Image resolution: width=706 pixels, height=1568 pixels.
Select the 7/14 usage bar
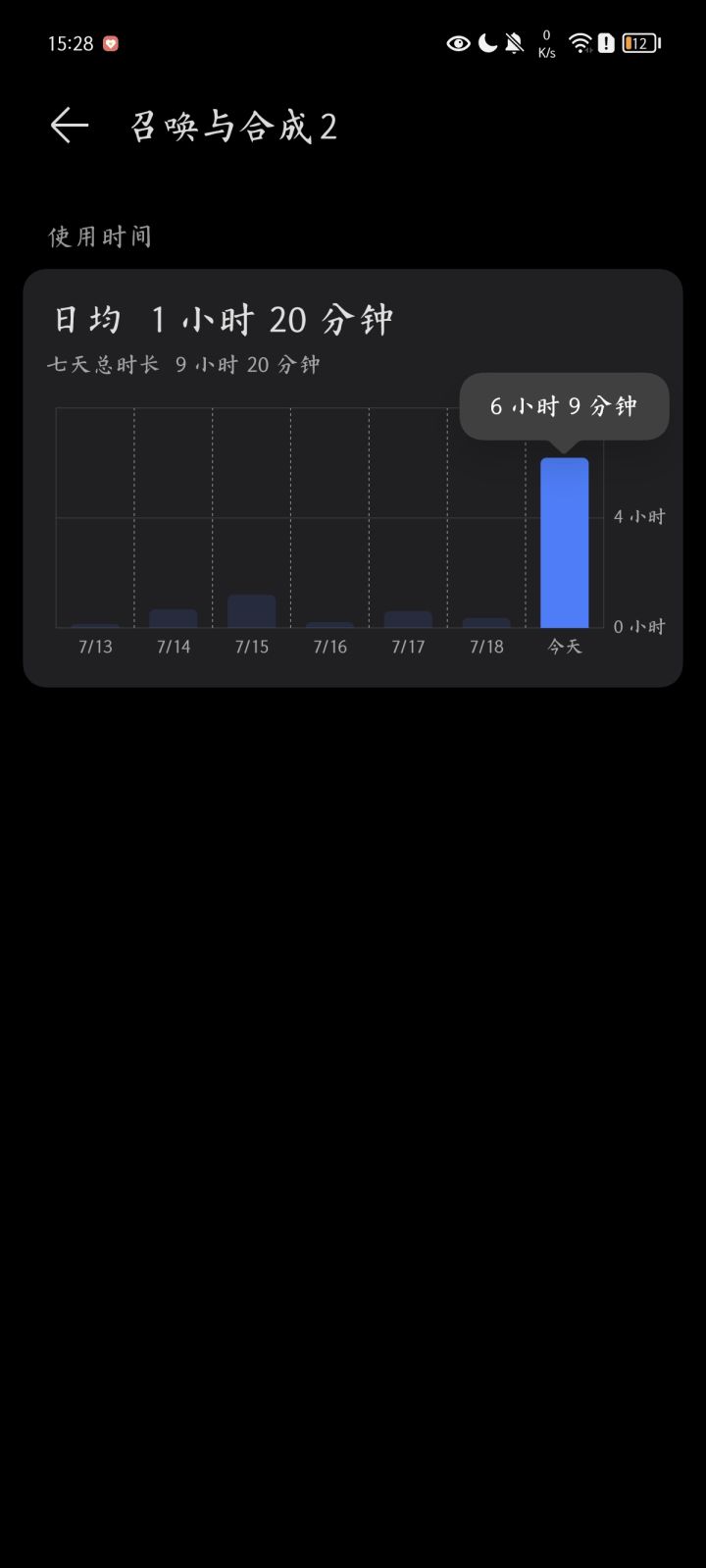(174, 618)
